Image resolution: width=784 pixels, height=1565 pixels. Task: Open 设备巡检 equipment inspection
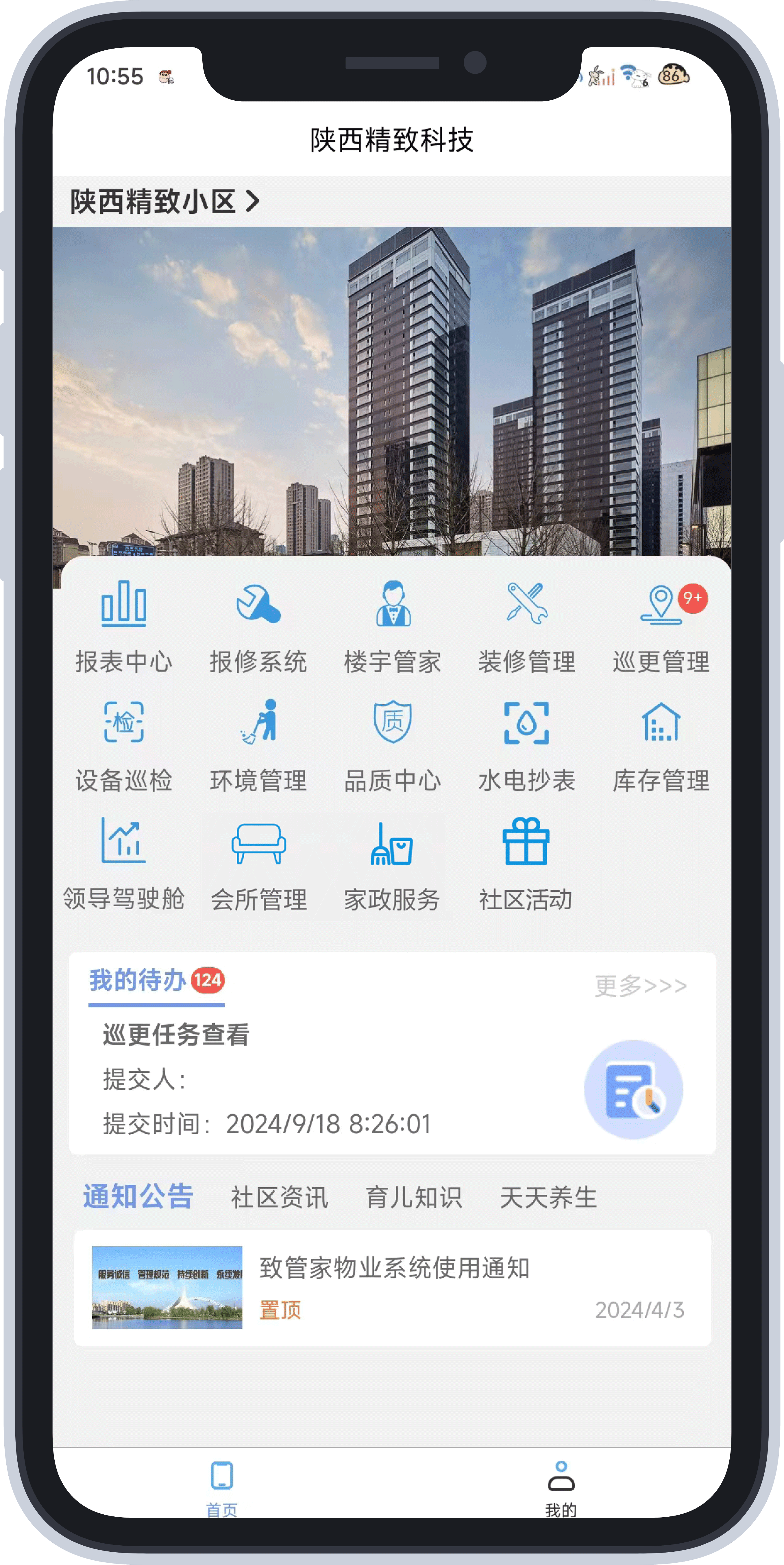[124, 745]
